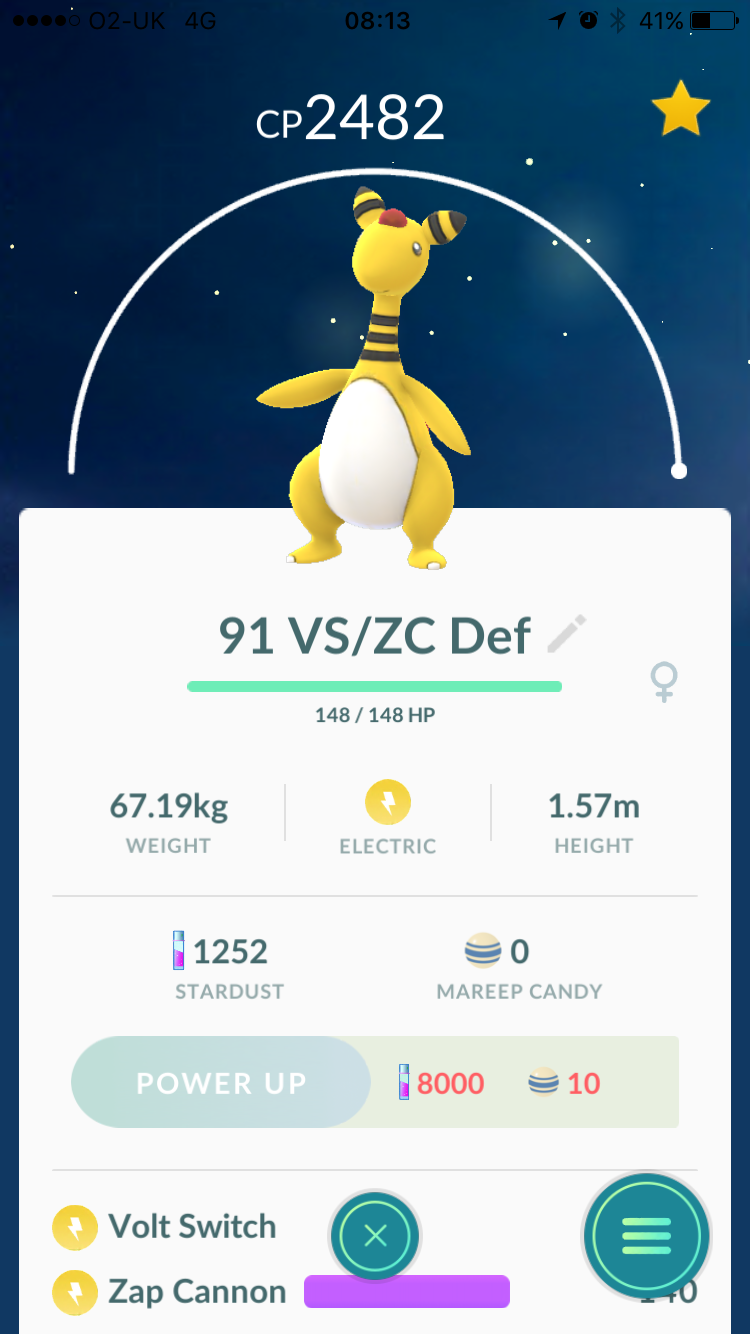Close the Pokémon details screen
Viewport: 750px width, 1334px height.
(375, 1236)
